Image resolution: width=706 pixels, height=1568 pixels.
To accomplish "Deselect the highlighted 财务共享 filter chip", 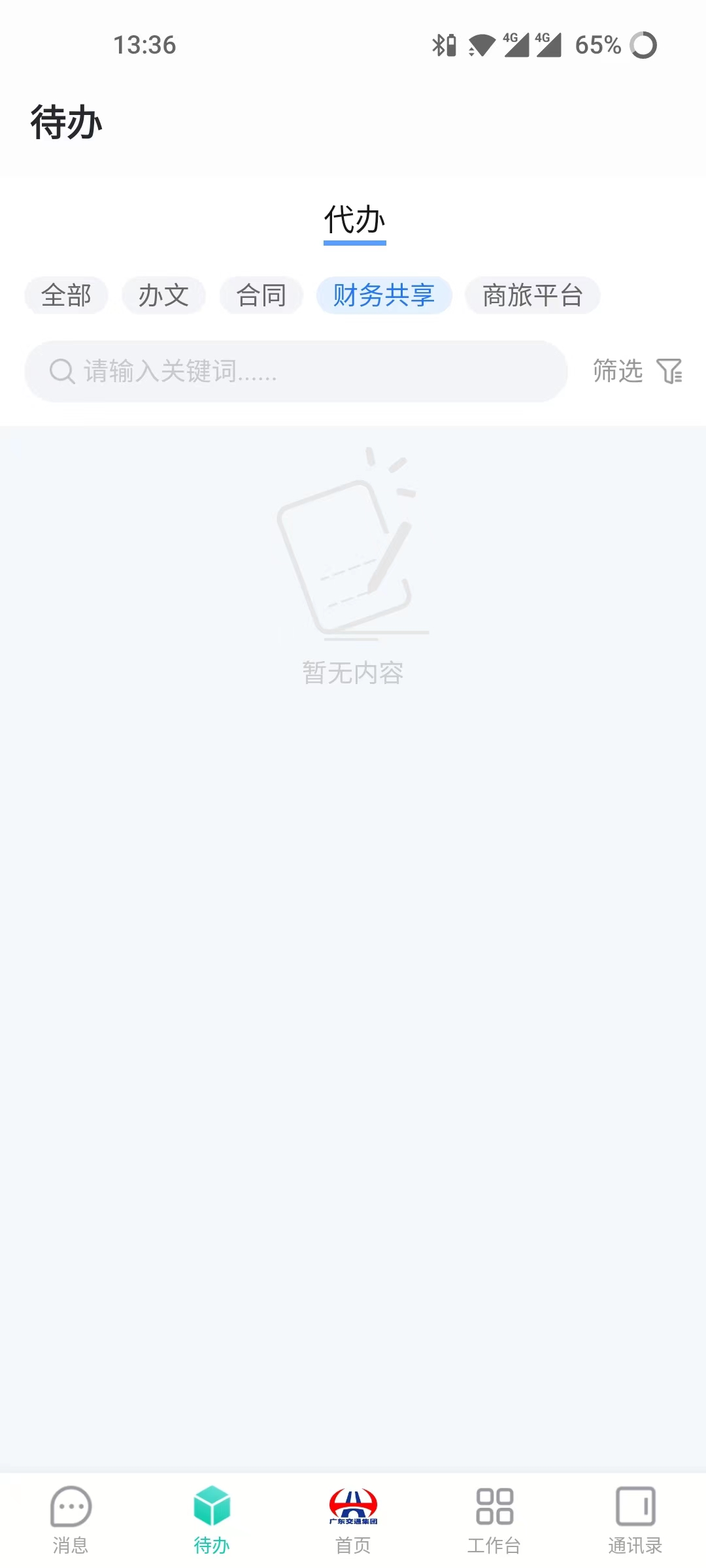I will click(x=384, y=295).
